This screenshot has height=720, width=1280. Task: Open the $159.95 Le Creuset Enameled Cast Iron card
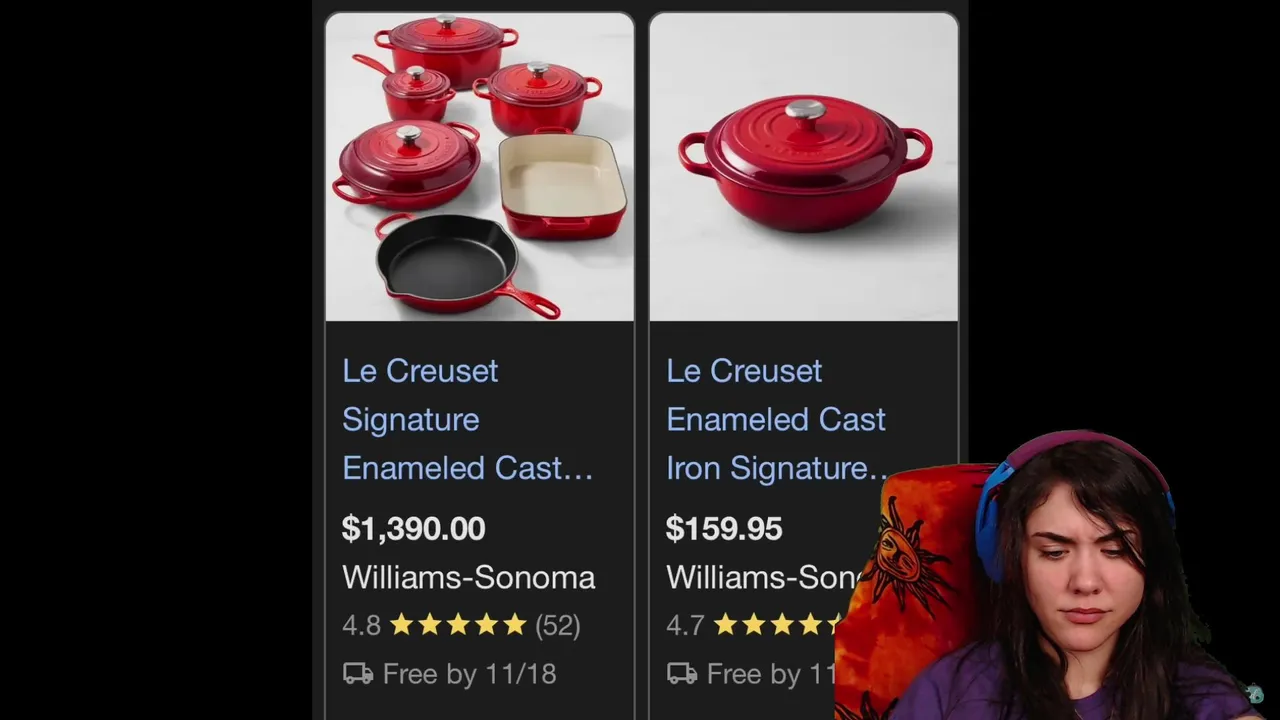click(x=776, y=419)
